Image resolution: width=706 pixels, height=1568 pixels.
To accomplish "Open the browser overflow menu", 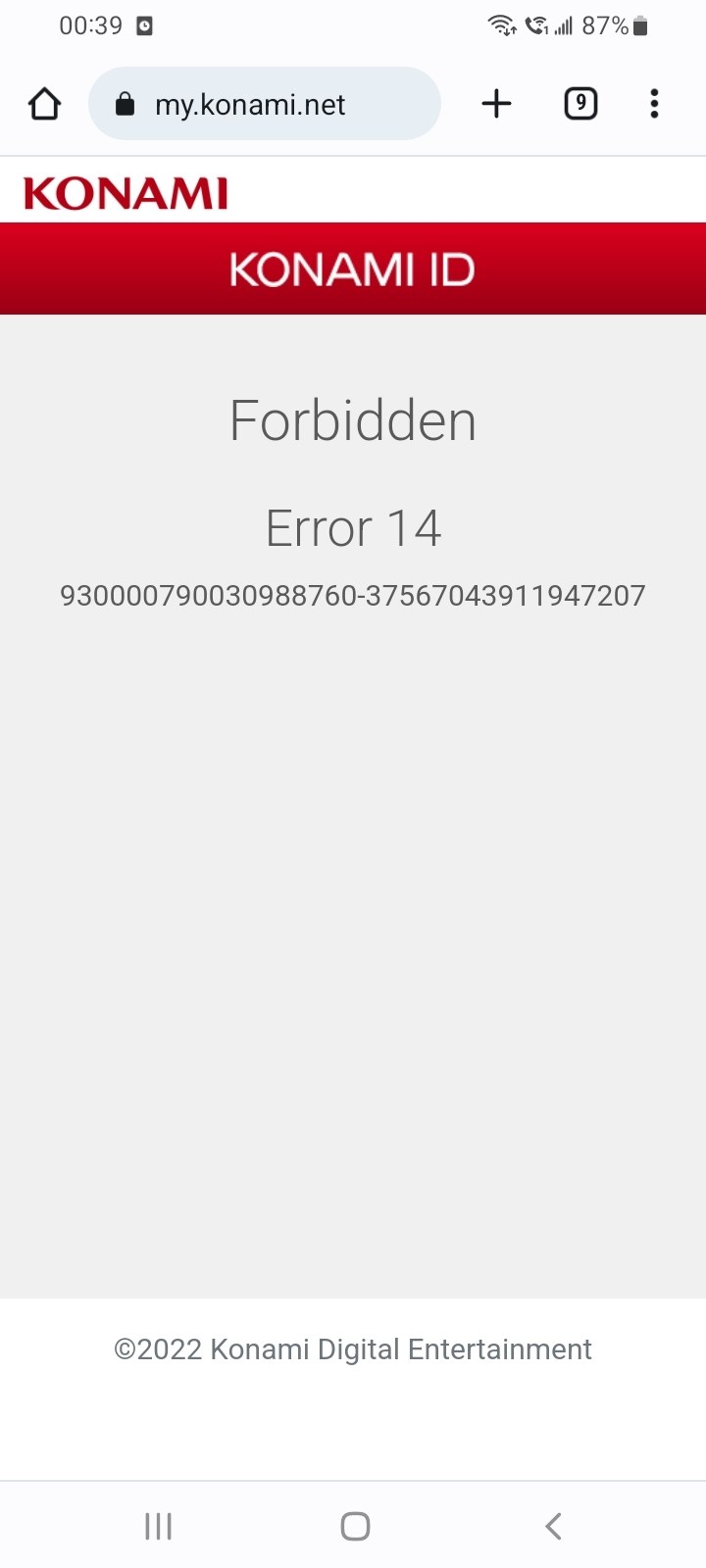I will (654, 104).
